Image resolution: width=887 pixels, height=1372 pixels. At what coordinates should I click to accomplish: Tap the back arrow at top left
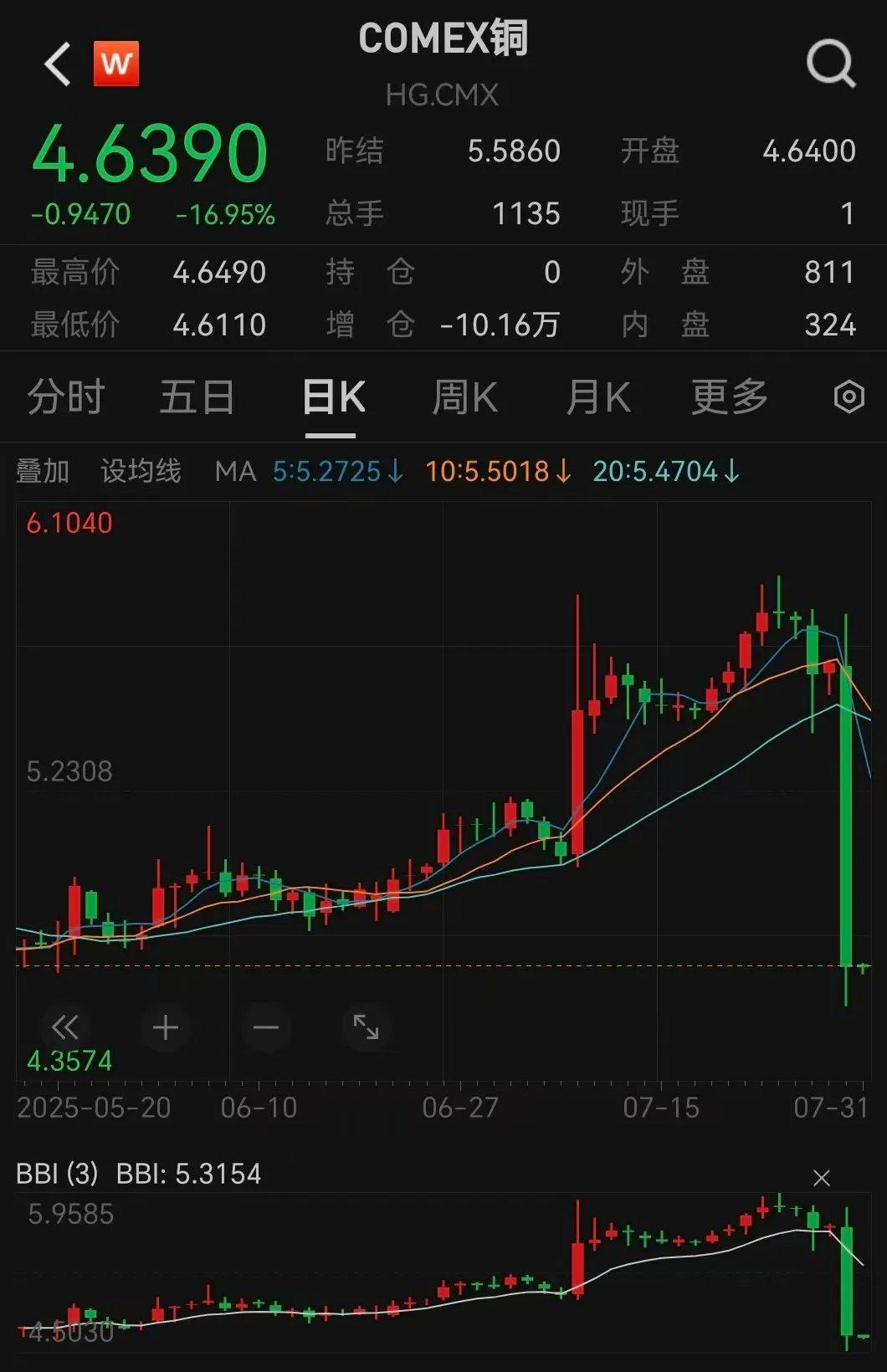click(57, 64)
